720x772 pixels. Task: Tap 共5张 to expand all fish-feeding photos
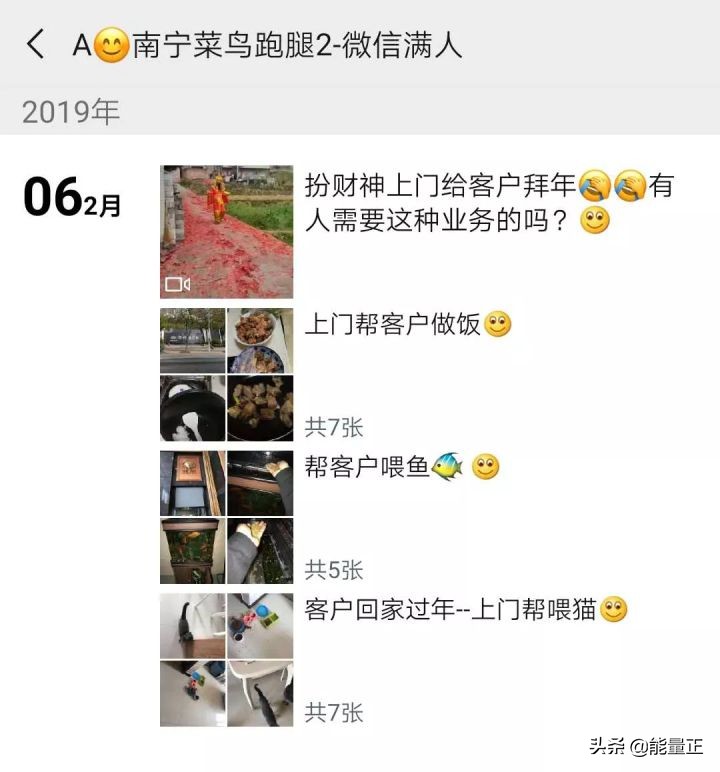(x=332, y=570)
